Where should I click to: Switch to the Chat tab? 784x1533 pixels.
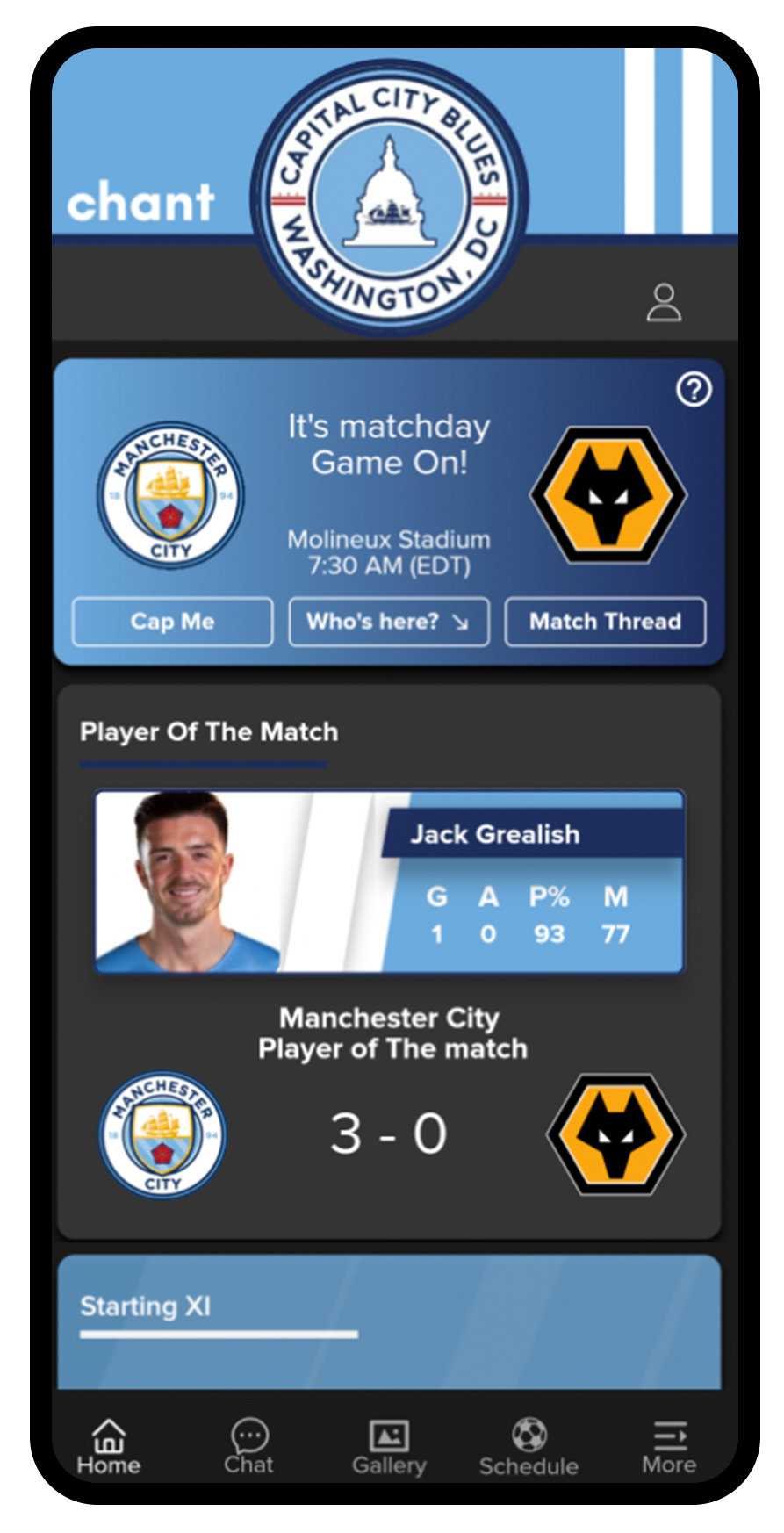pos(248,1446)
